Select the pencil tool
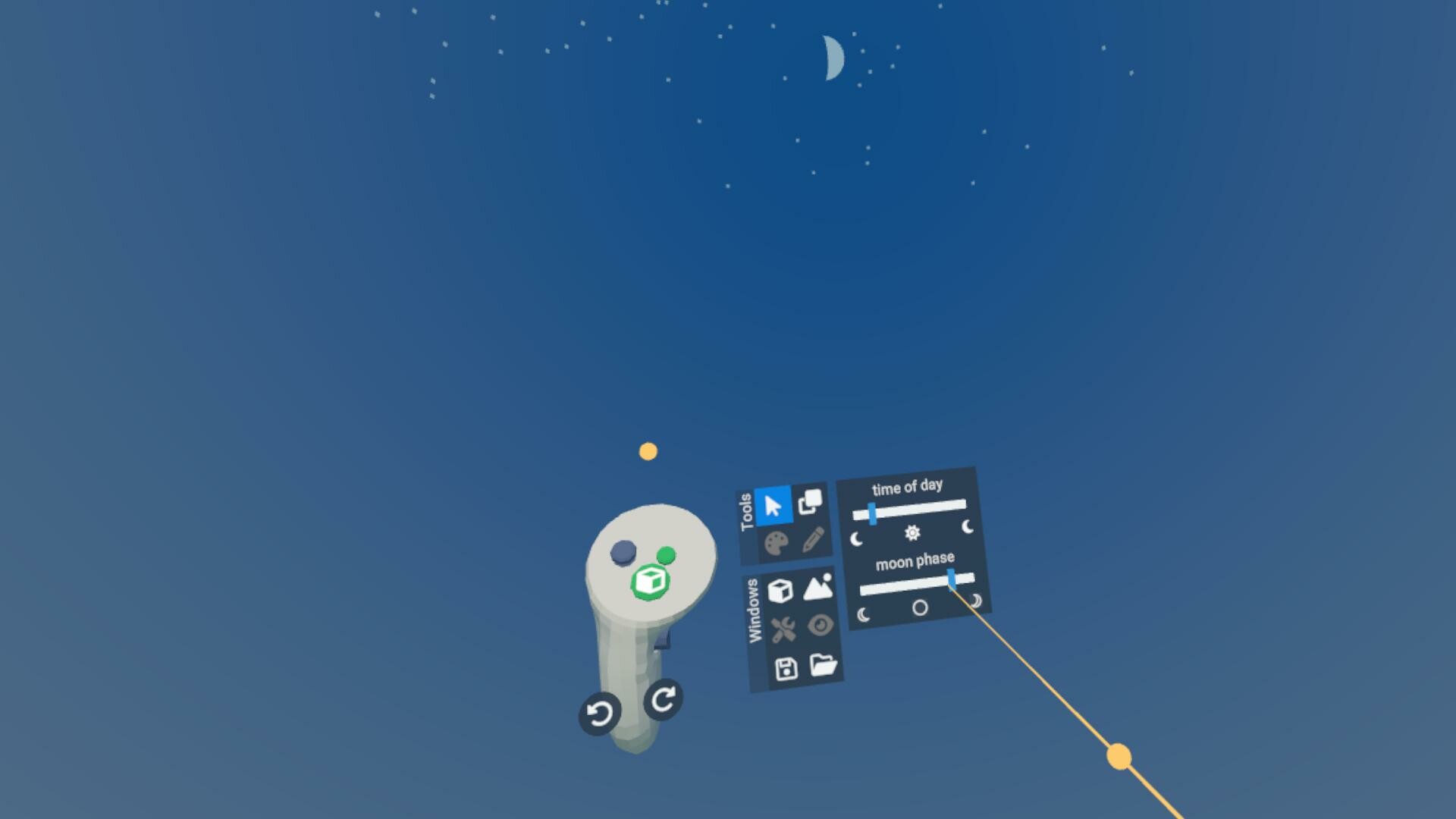1456x819 pixels. point(813,539)
